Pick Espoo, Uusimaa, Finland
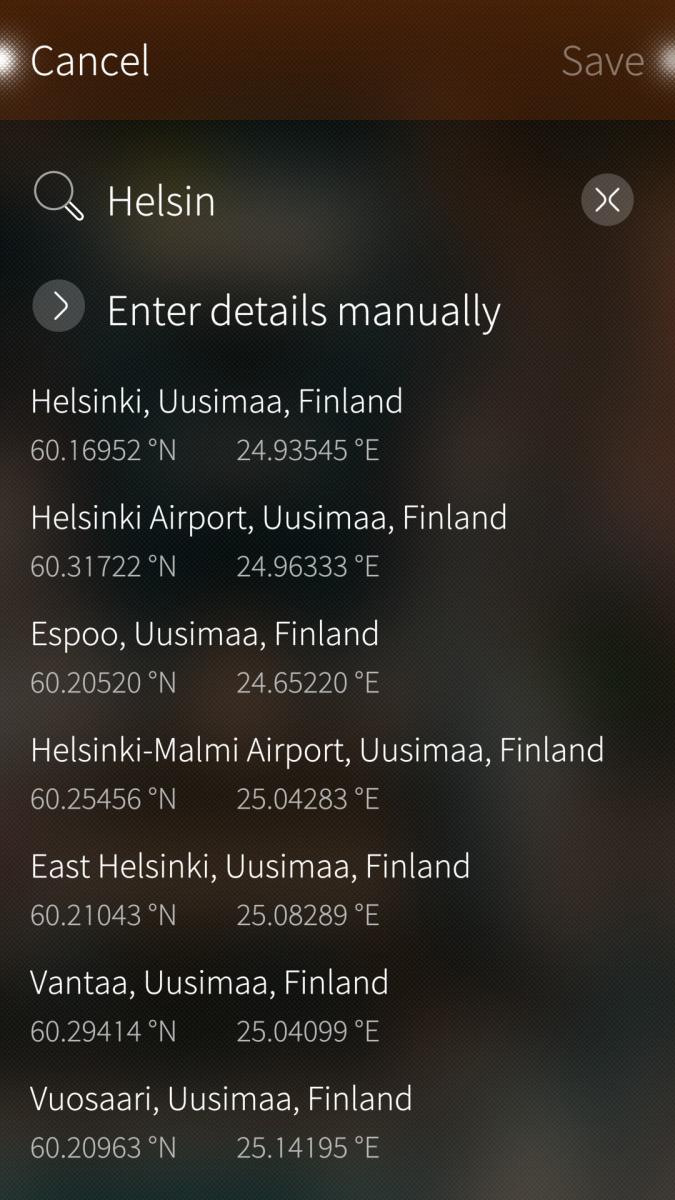 tap(205, 655)
